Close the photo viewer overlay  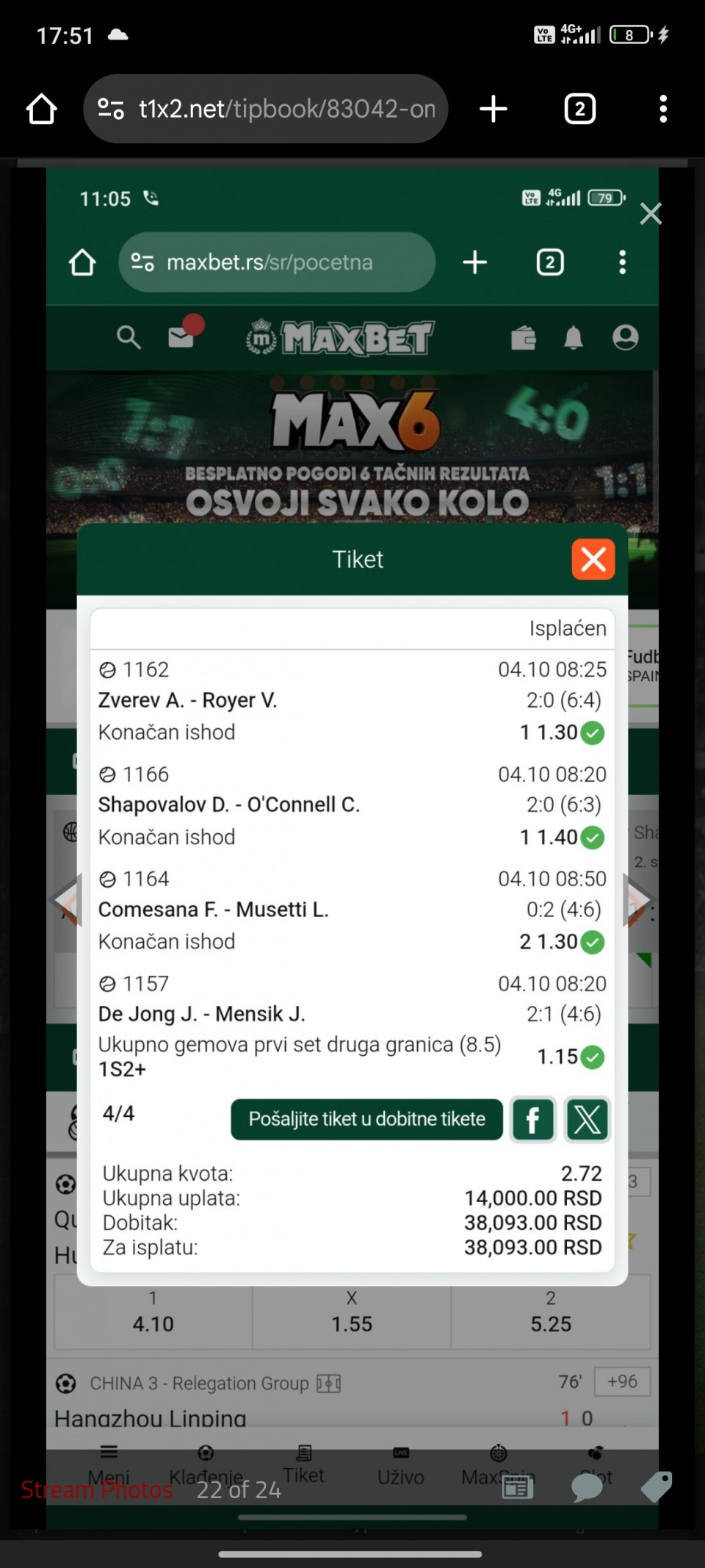[651, 214]
